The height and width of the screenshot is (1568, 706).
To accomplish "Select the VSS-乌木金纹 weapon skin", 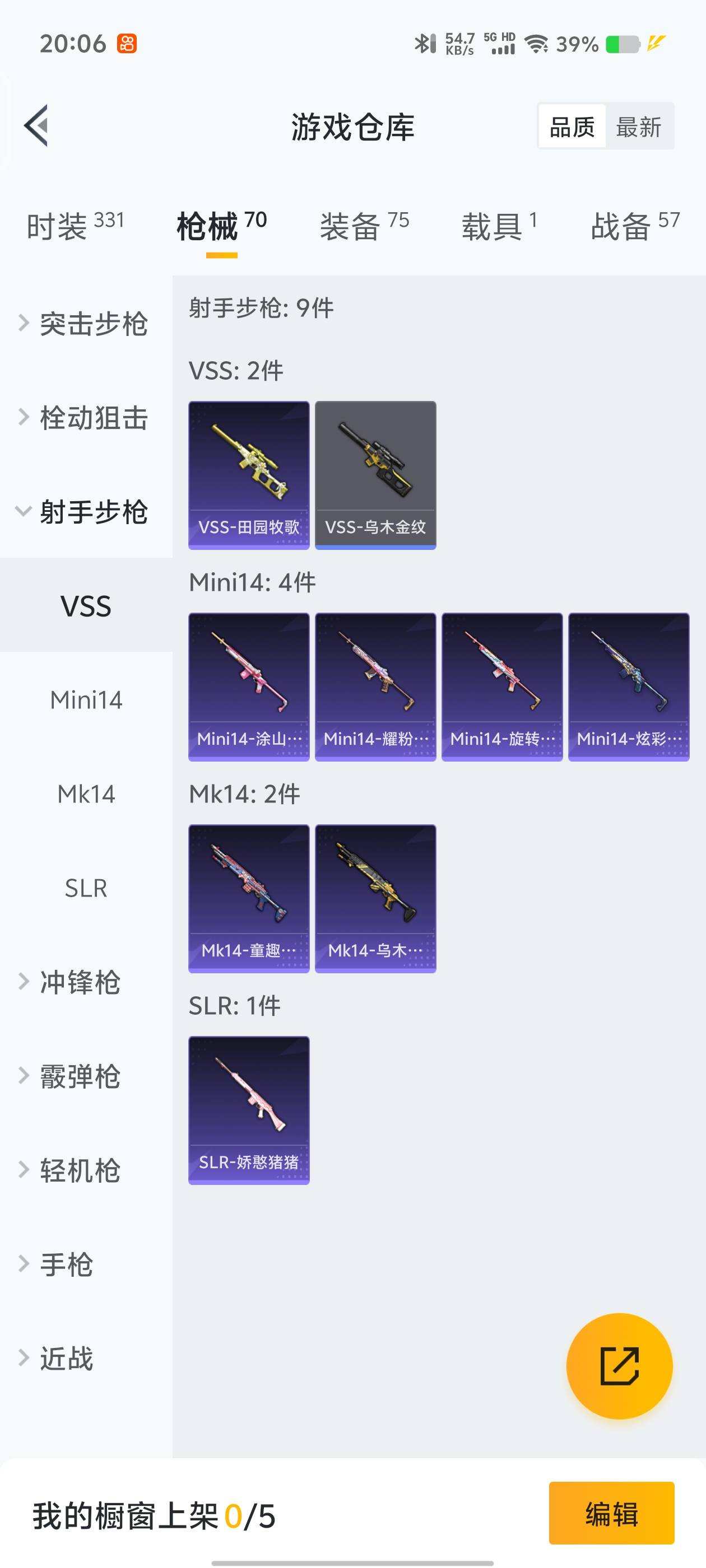I will pos(375,475).
